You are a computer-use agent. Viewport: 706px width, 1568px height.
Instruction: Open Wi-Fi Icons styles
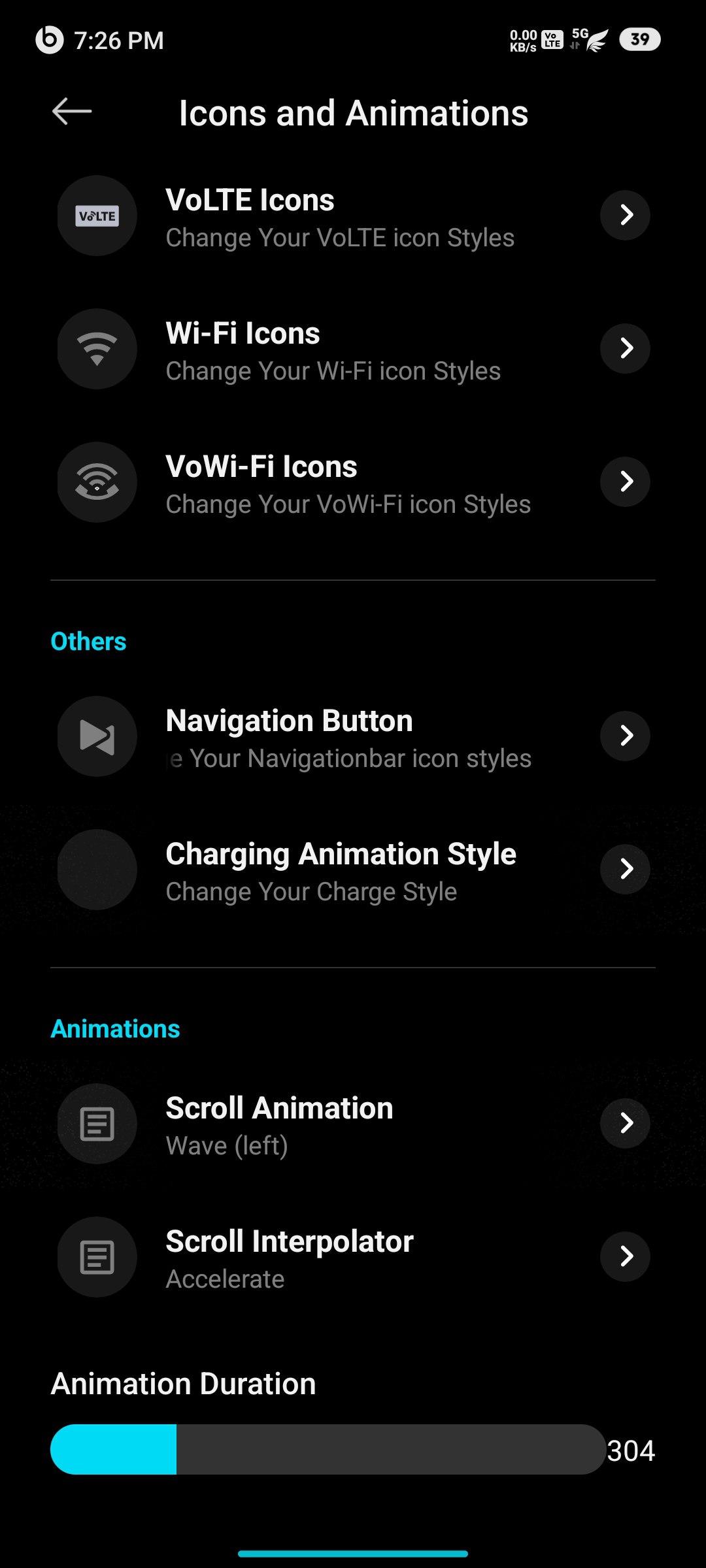(x=353, y=350)
